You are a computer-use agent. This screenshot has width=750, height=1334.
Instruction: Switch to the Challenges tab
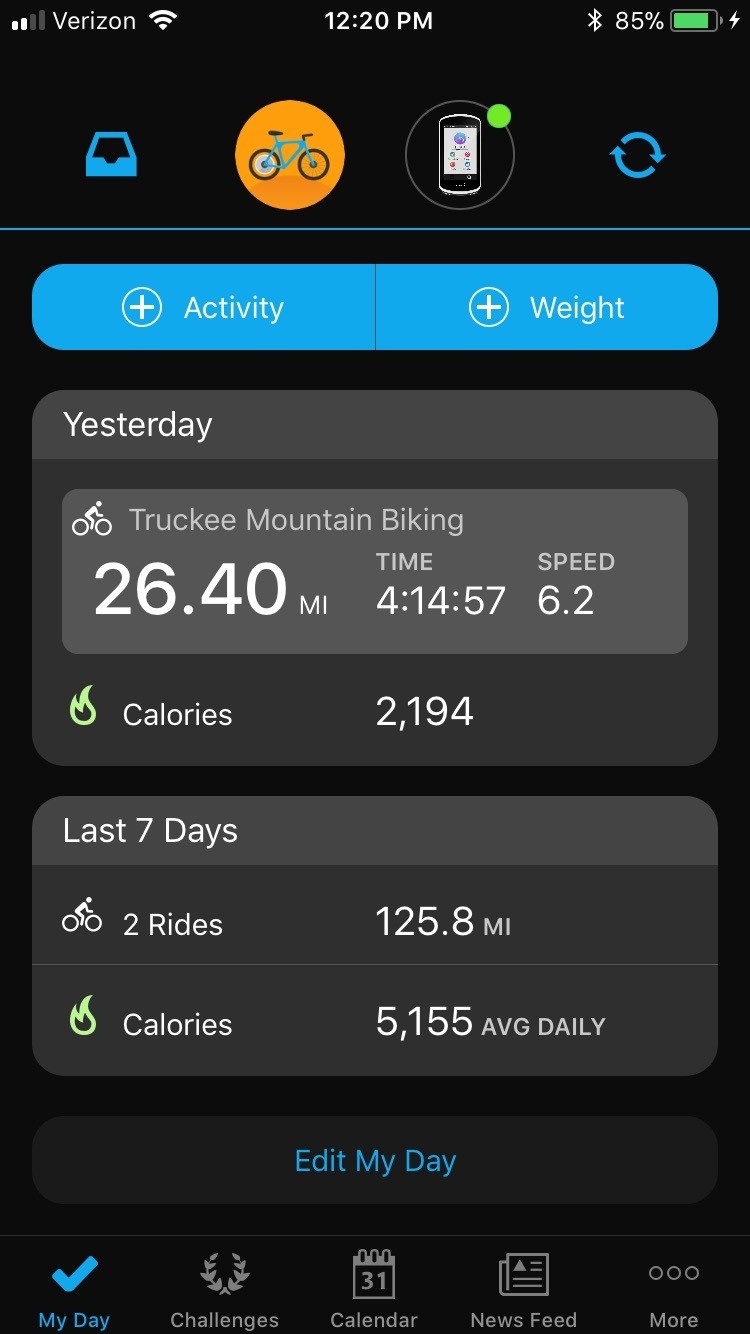coord(224,1288)
